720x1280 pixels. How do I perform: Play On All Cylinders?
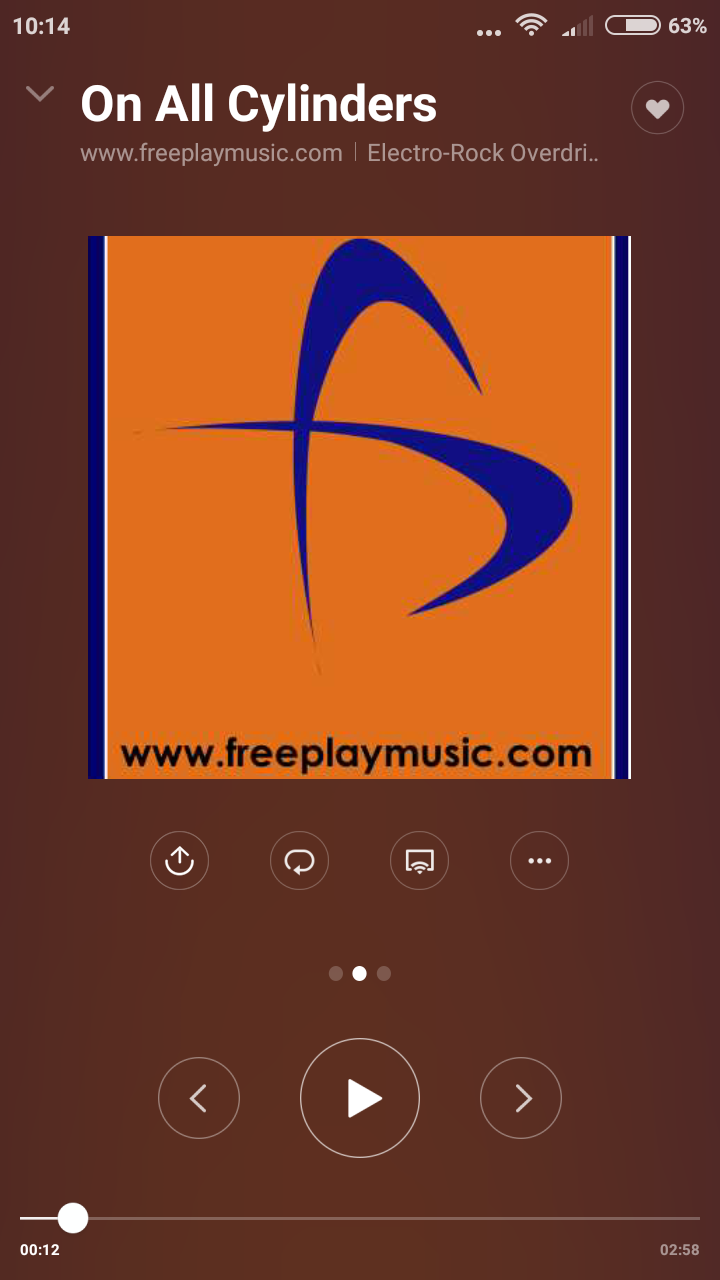360,1098
